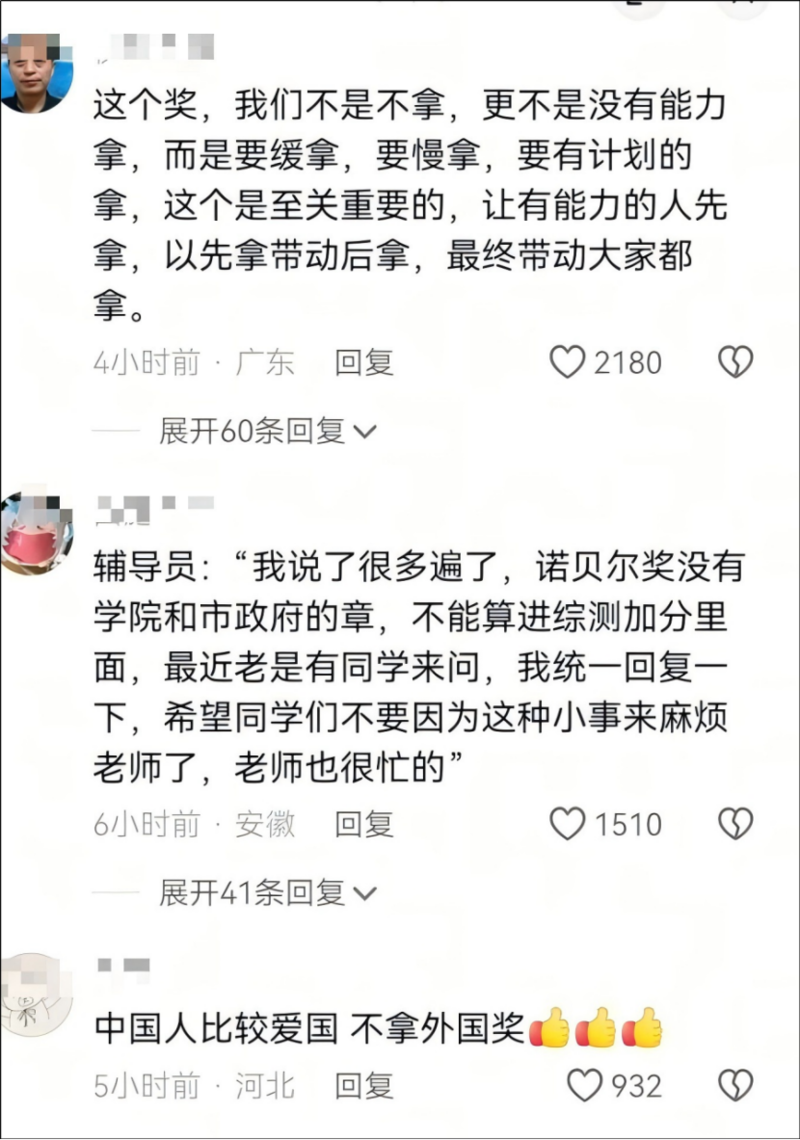Dislike the Guangdong comment
Image resolution: width=800 pixels, height=1140 pixels.
tap(736, 362)
